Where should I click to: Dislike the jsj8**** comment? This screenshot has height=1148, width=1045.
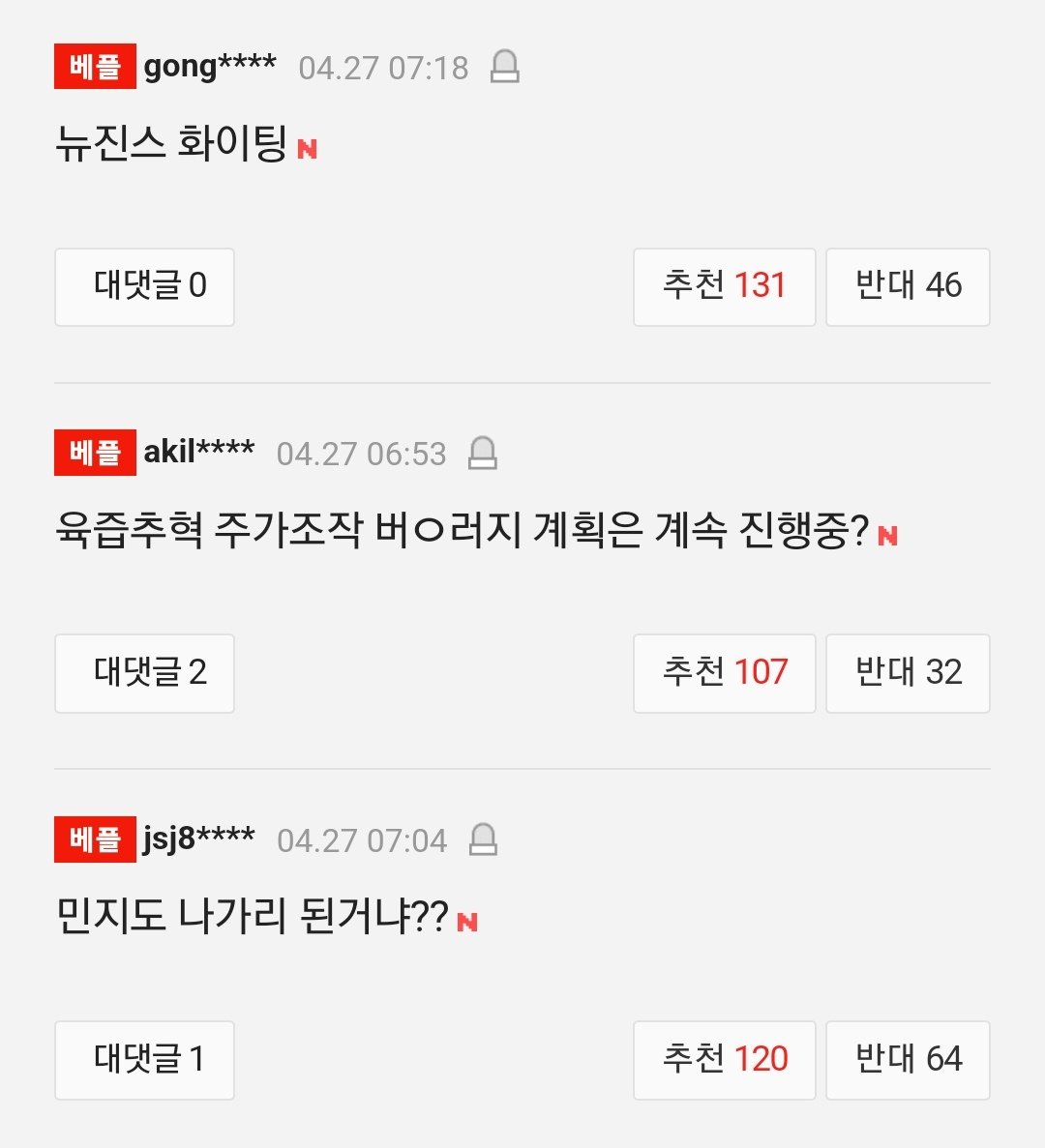(907, 1059)
